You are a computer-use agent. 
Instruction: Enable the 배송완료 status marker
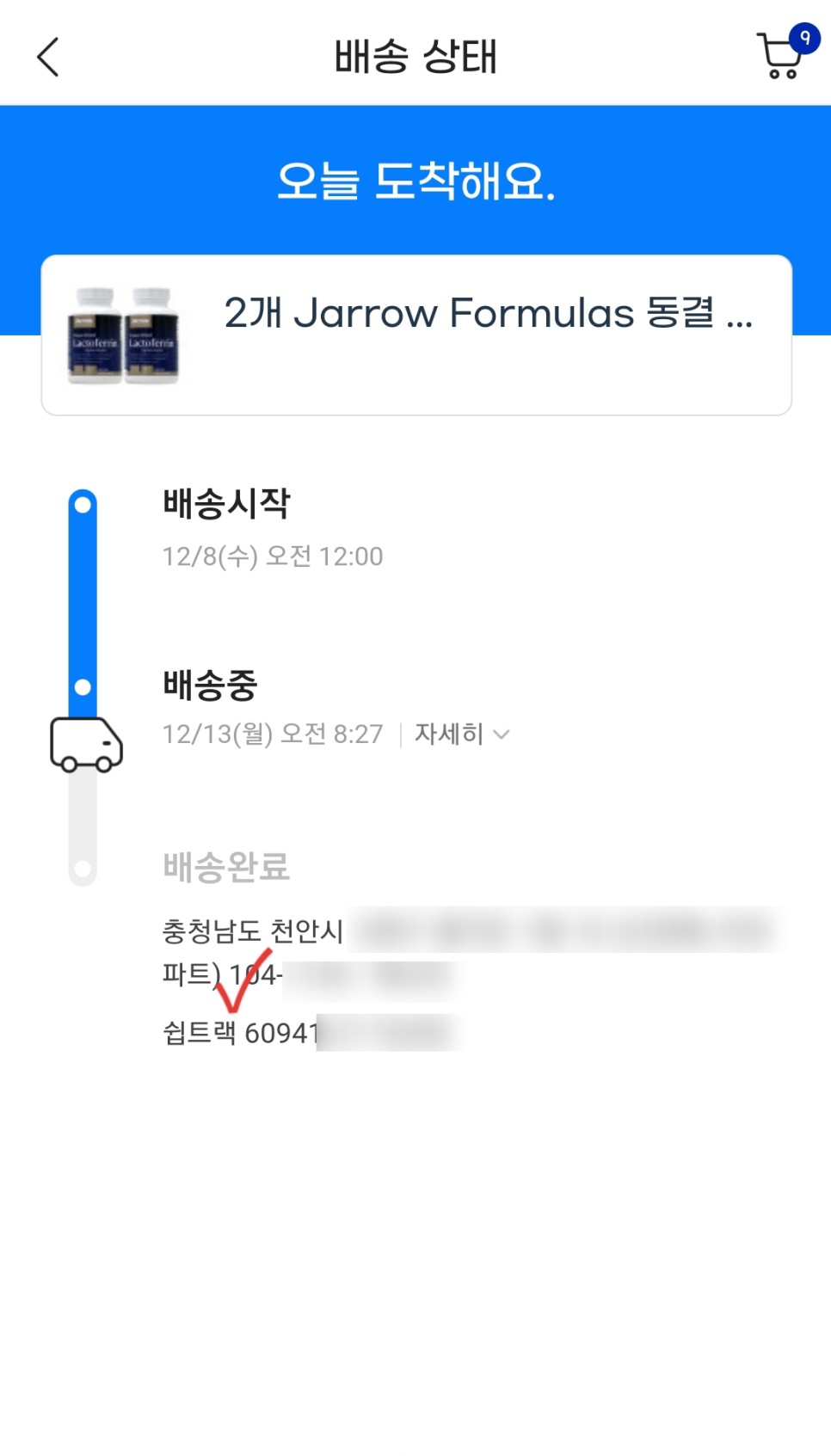coord(83,867)
